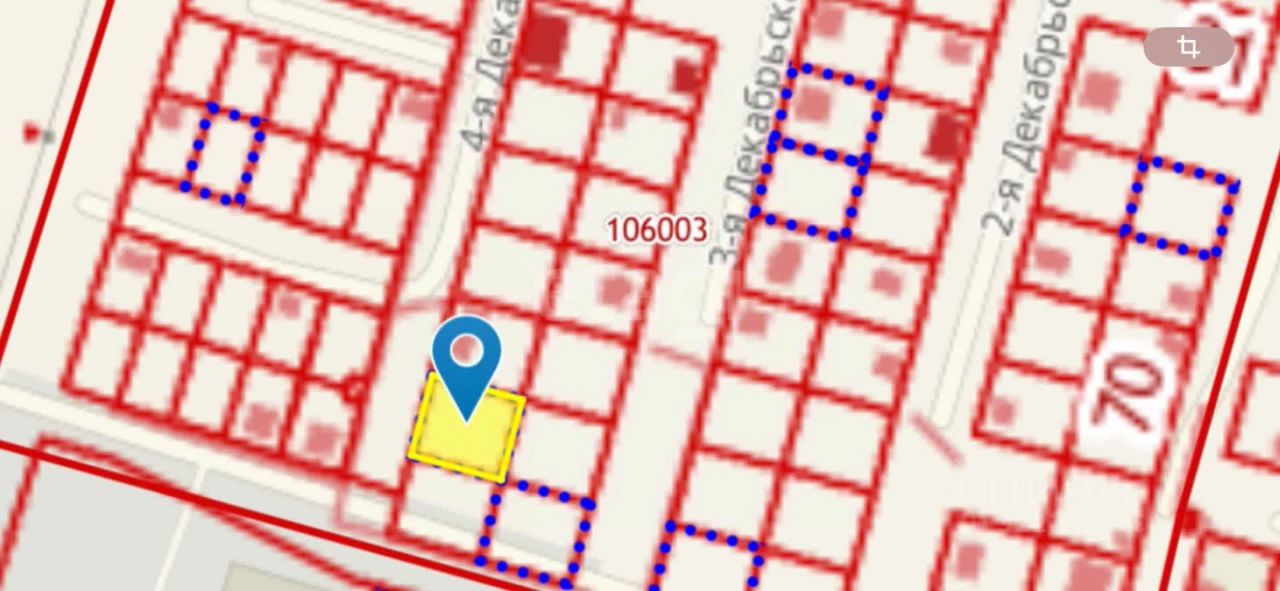
Task: Tap the crop icon button
Action: pos(1188,47)
